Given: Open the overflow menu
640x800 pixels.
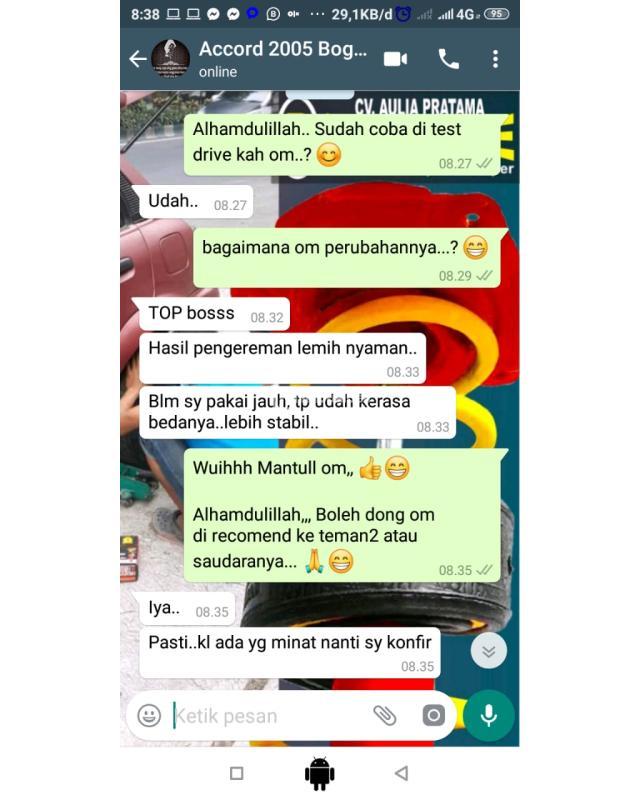Looking at the screenshot, I should point(495,59).
